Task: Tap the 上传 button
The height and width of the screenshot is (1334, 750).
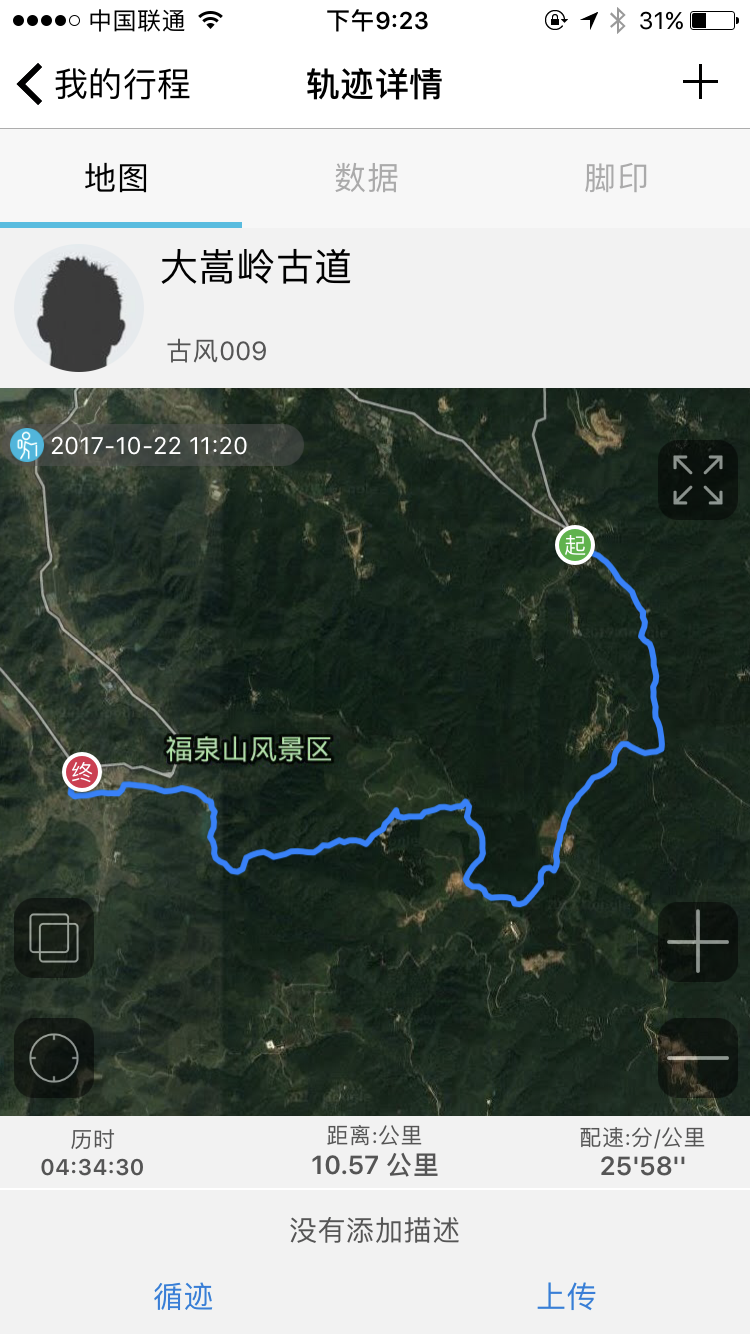Action: (566, 1296)
